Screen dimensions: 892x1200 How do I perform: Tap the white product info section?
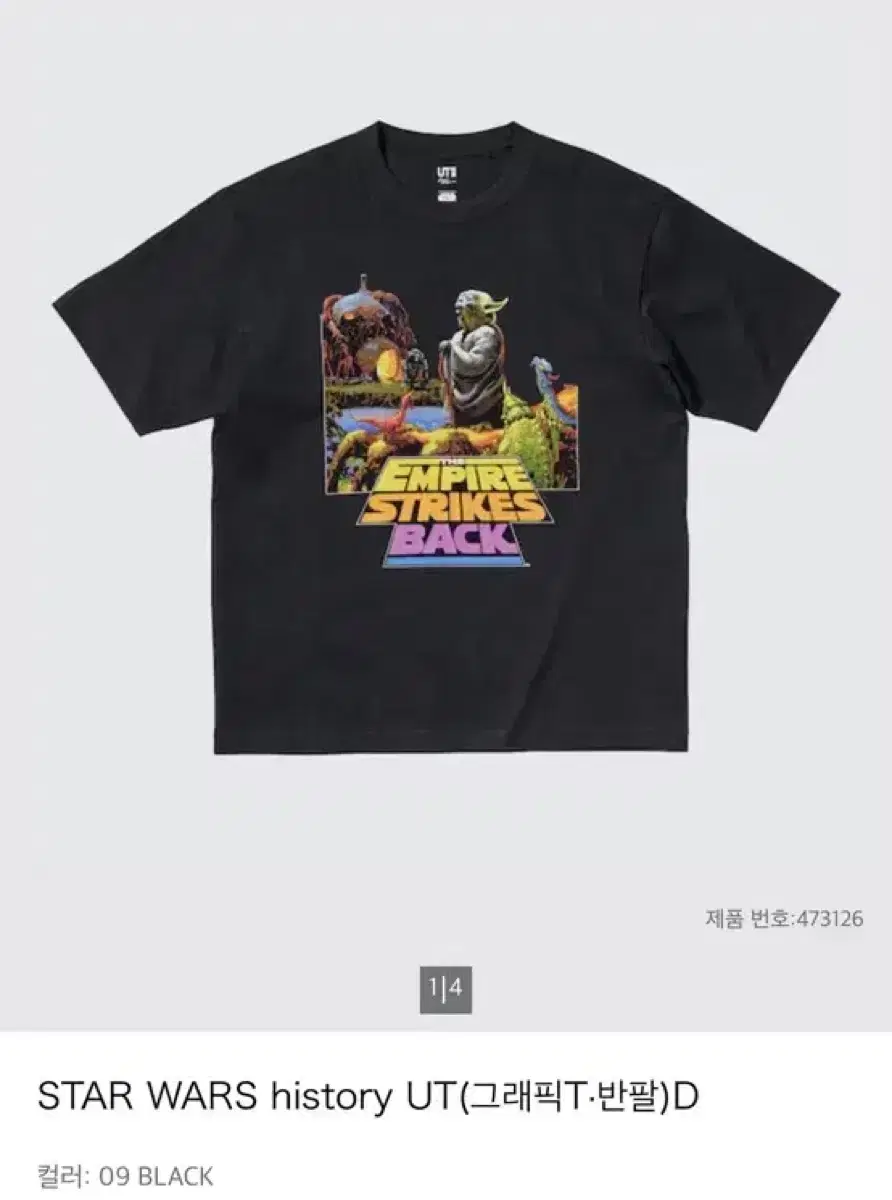446,1130
